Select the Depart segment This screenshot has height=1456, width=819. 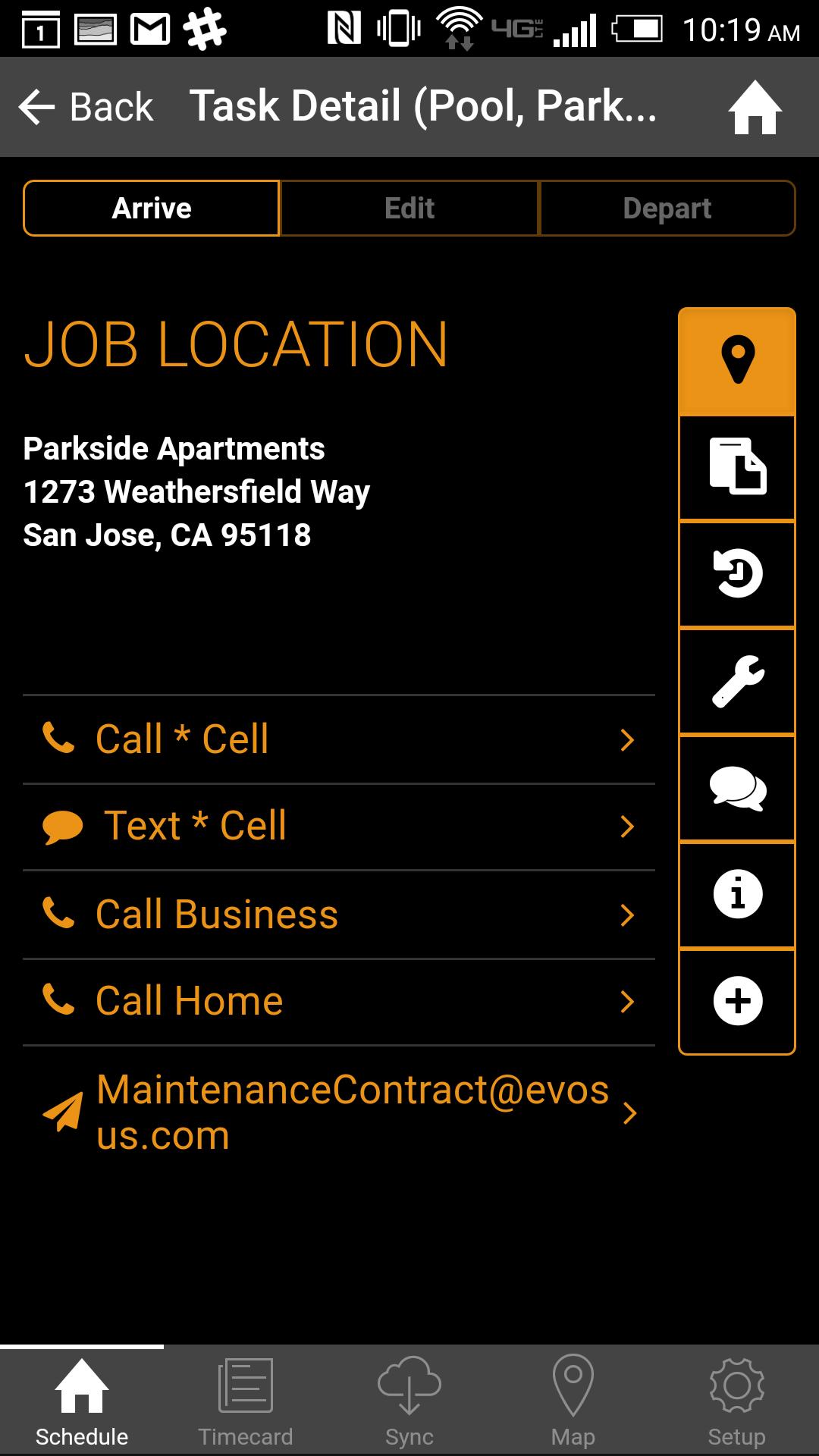[x=667, y=208]
